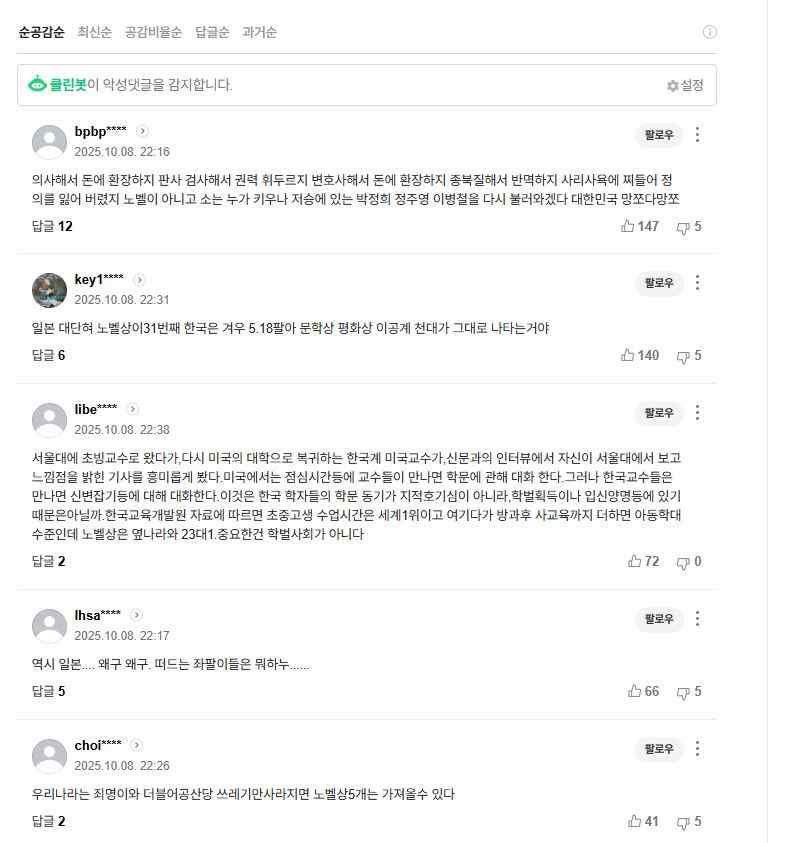Dislike the comment by key1****
The height and width of the screenshot is (843, 786).
[x=689, y=356]
